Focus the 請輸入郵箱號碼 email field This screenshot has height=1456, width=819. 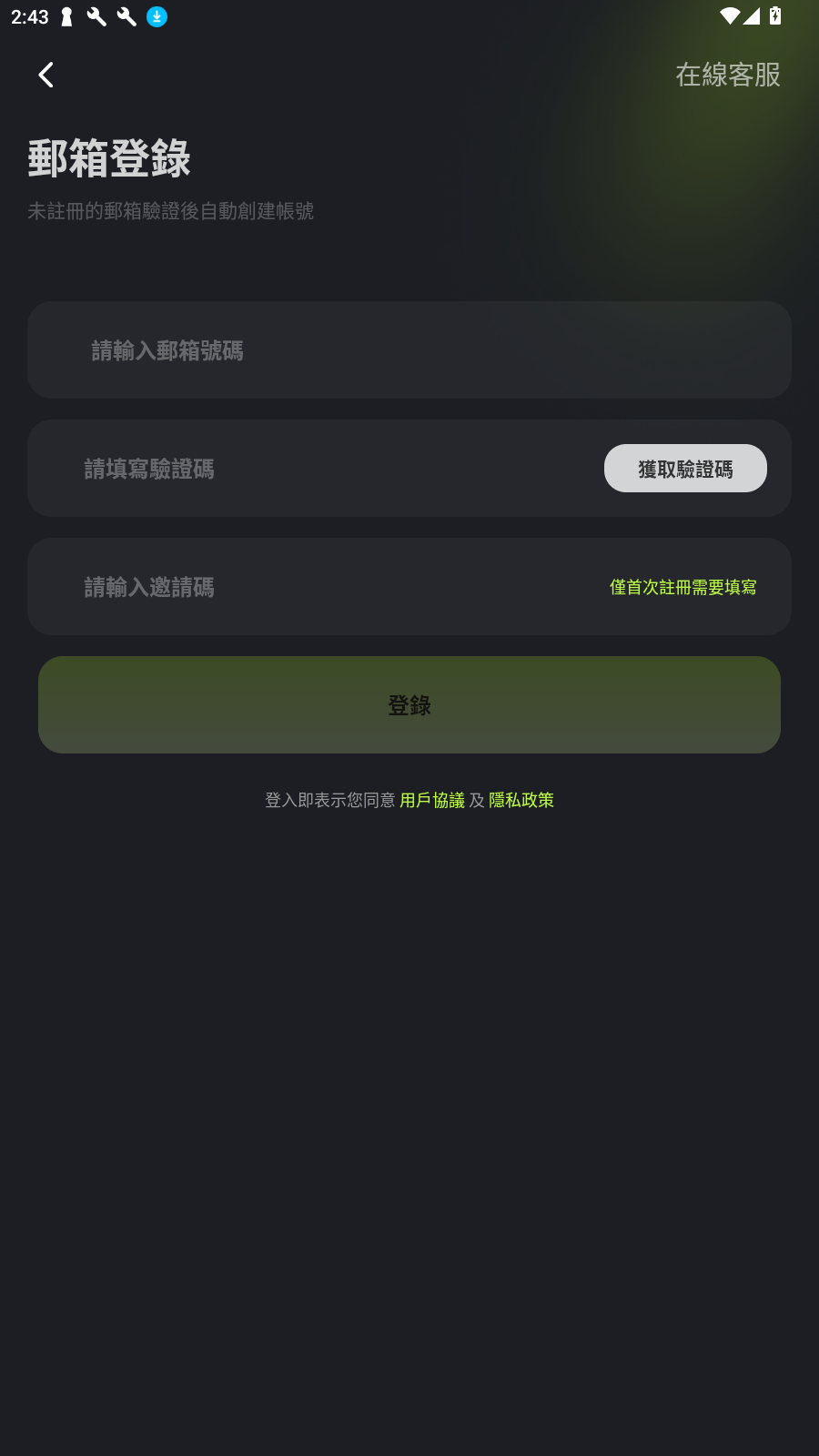(x=409, y=350)
